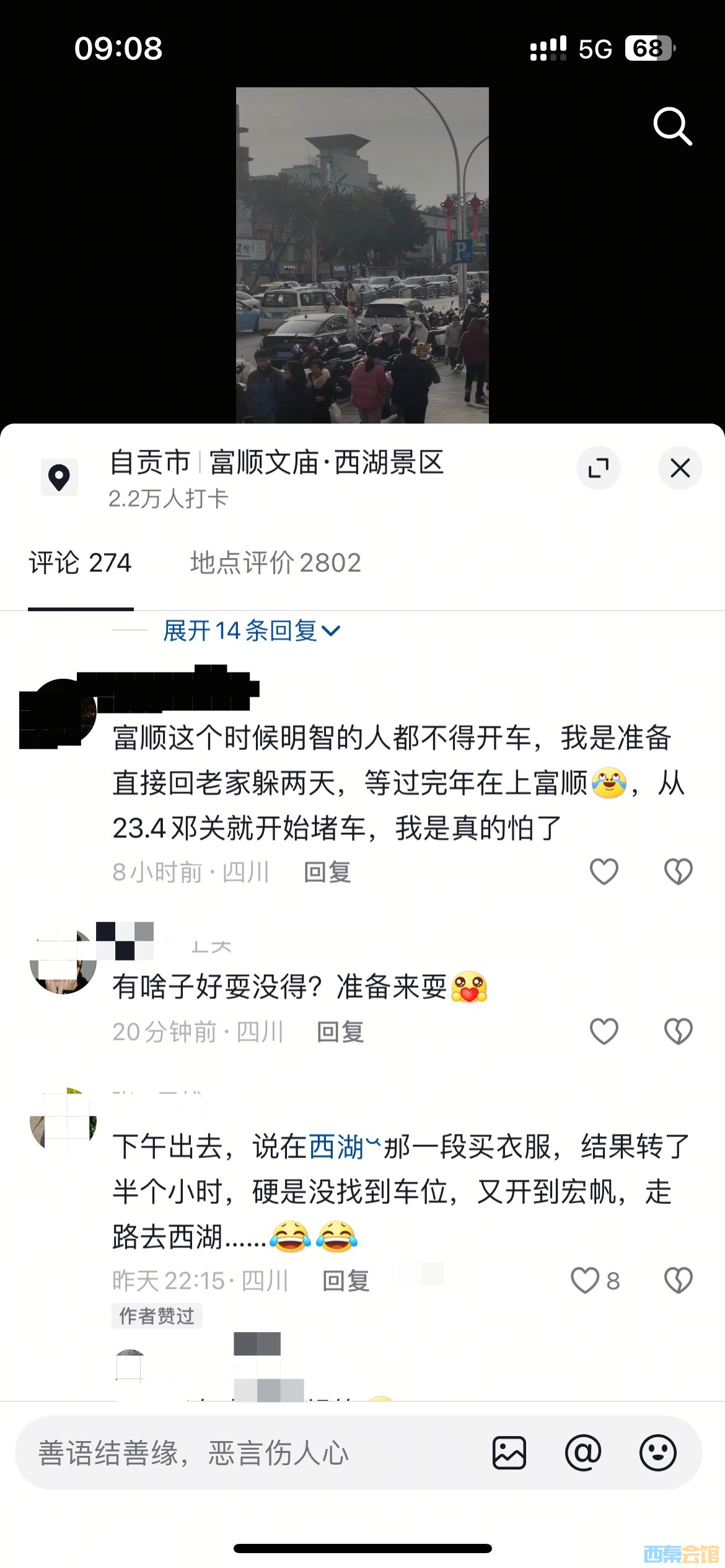
Task: Attach a picture to the comment
Action: [x=509, y=1453]
